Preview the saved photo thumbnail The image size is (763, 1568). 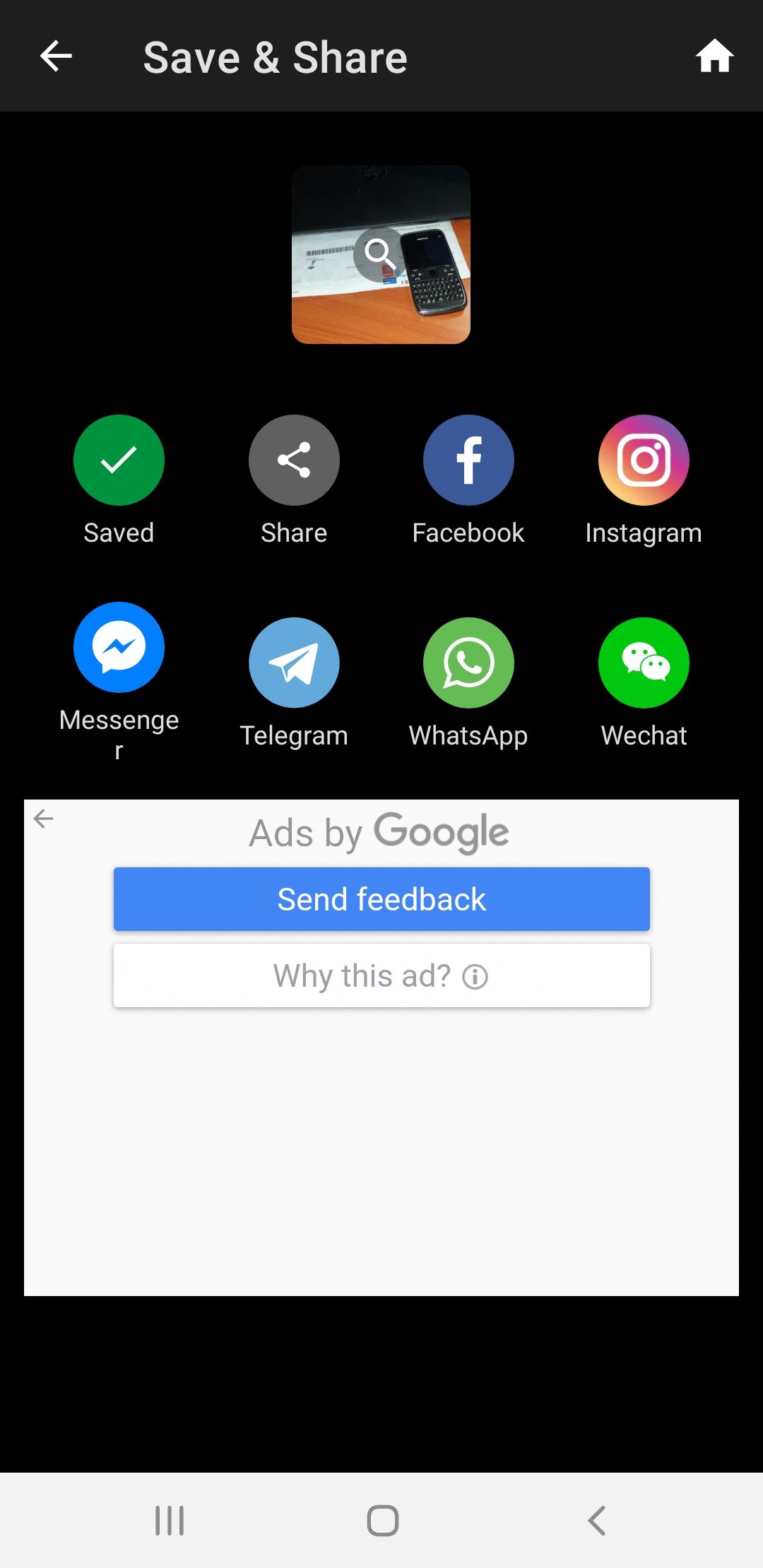click(381, 254)
